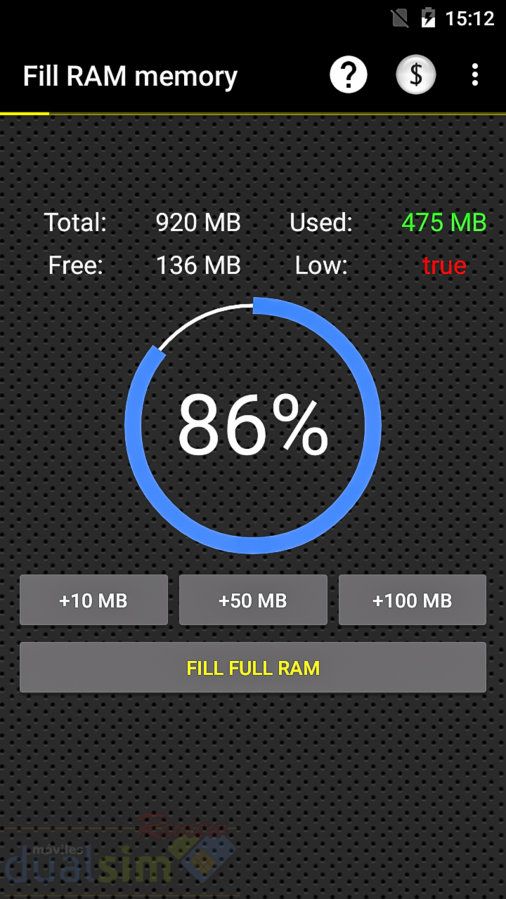Image resolution: width=506 pixels, height=899 pixels.
Task: Tap the +100 MB button
Action: [412, 600]
